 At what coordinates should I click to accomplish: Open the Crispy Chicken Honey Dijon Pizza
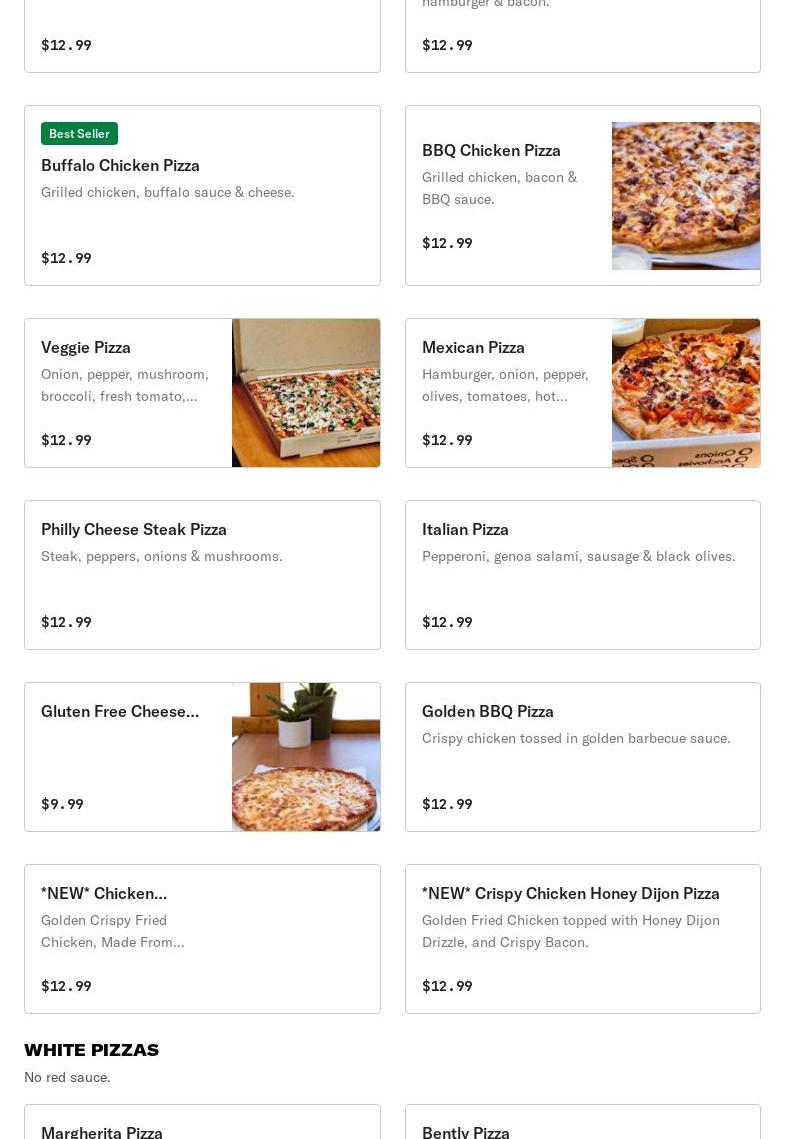(582, 939)
